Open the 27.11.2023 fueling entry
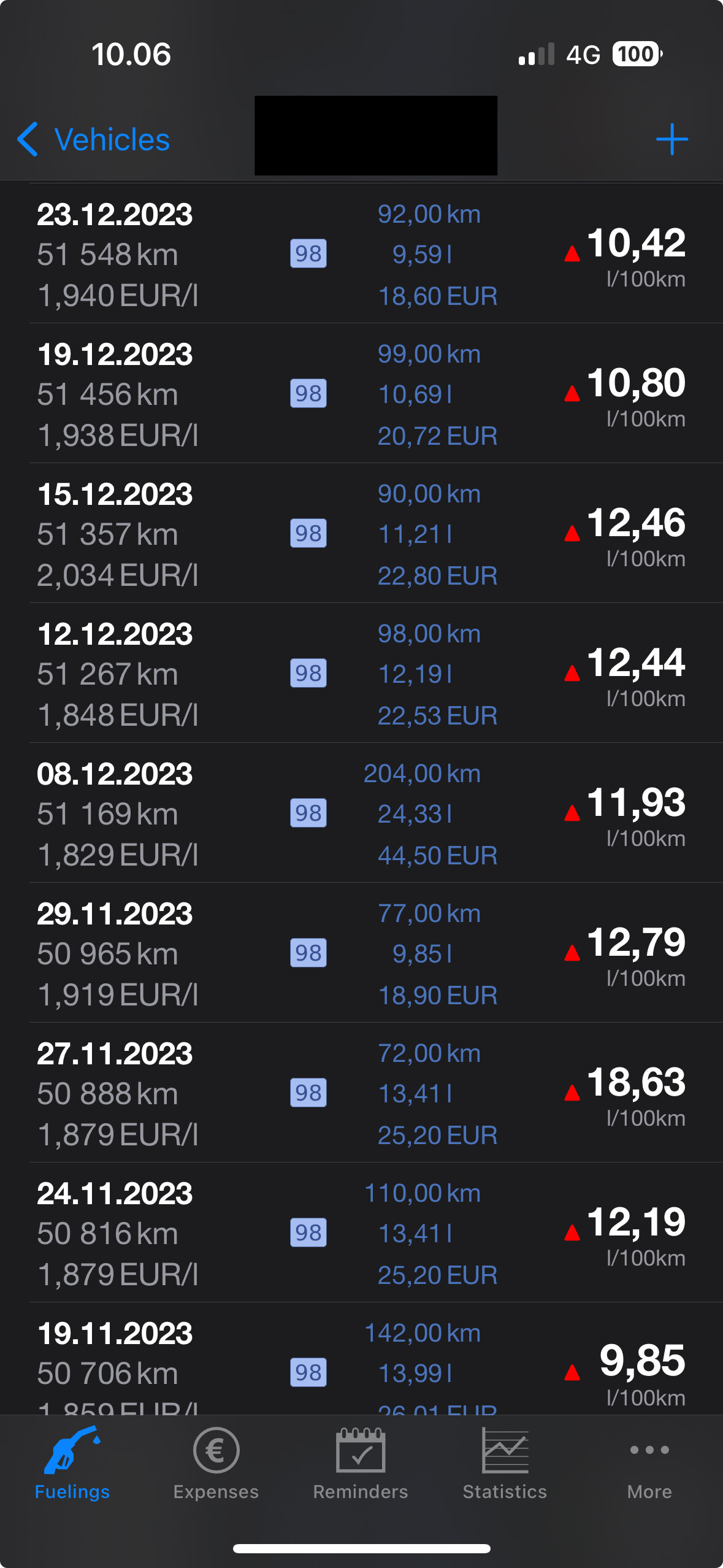The image size is (723, 1568). 361,1093
